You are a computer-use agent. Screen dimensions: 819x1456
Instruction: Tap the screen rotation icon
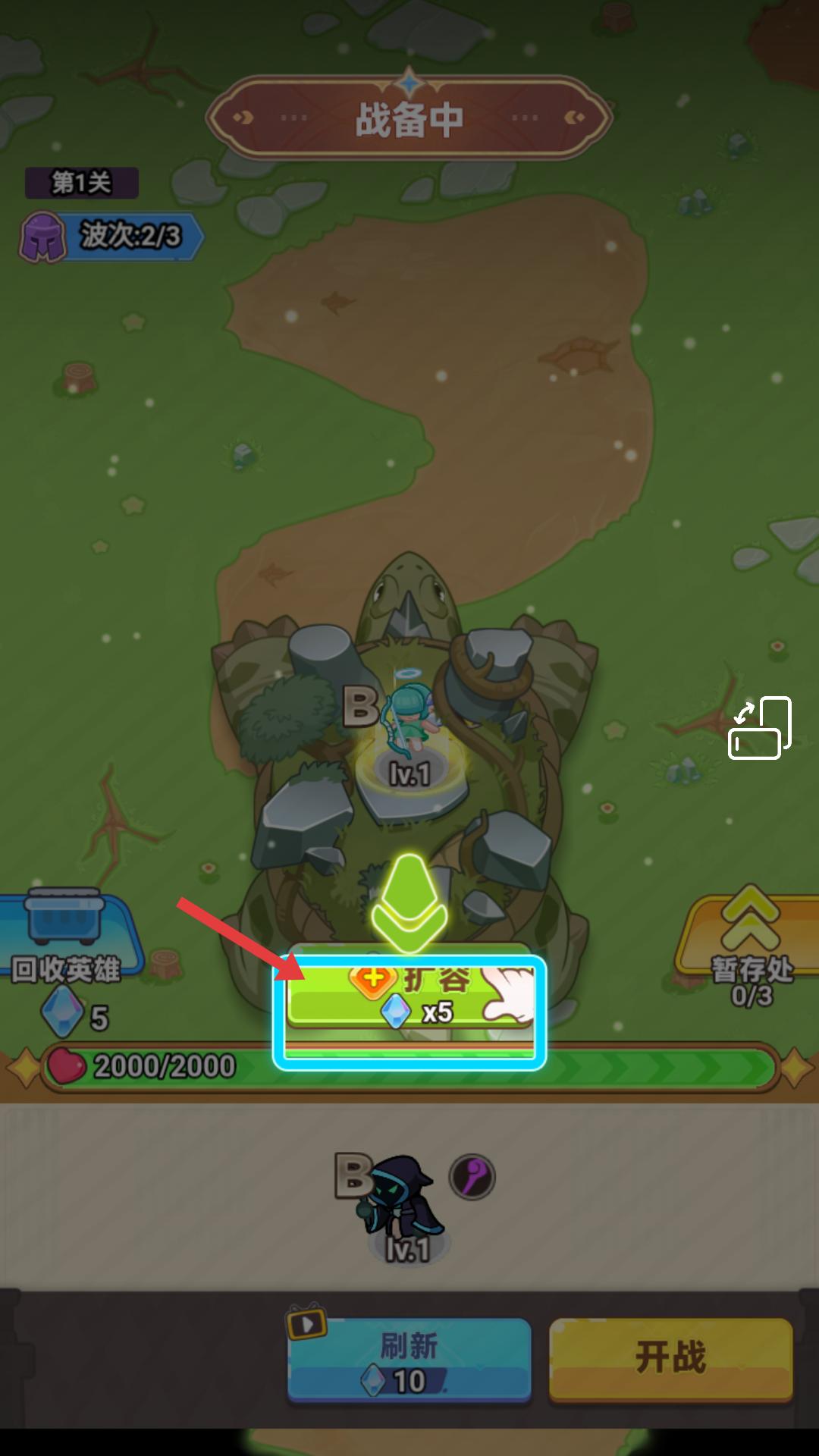click(x=759, y=728)
